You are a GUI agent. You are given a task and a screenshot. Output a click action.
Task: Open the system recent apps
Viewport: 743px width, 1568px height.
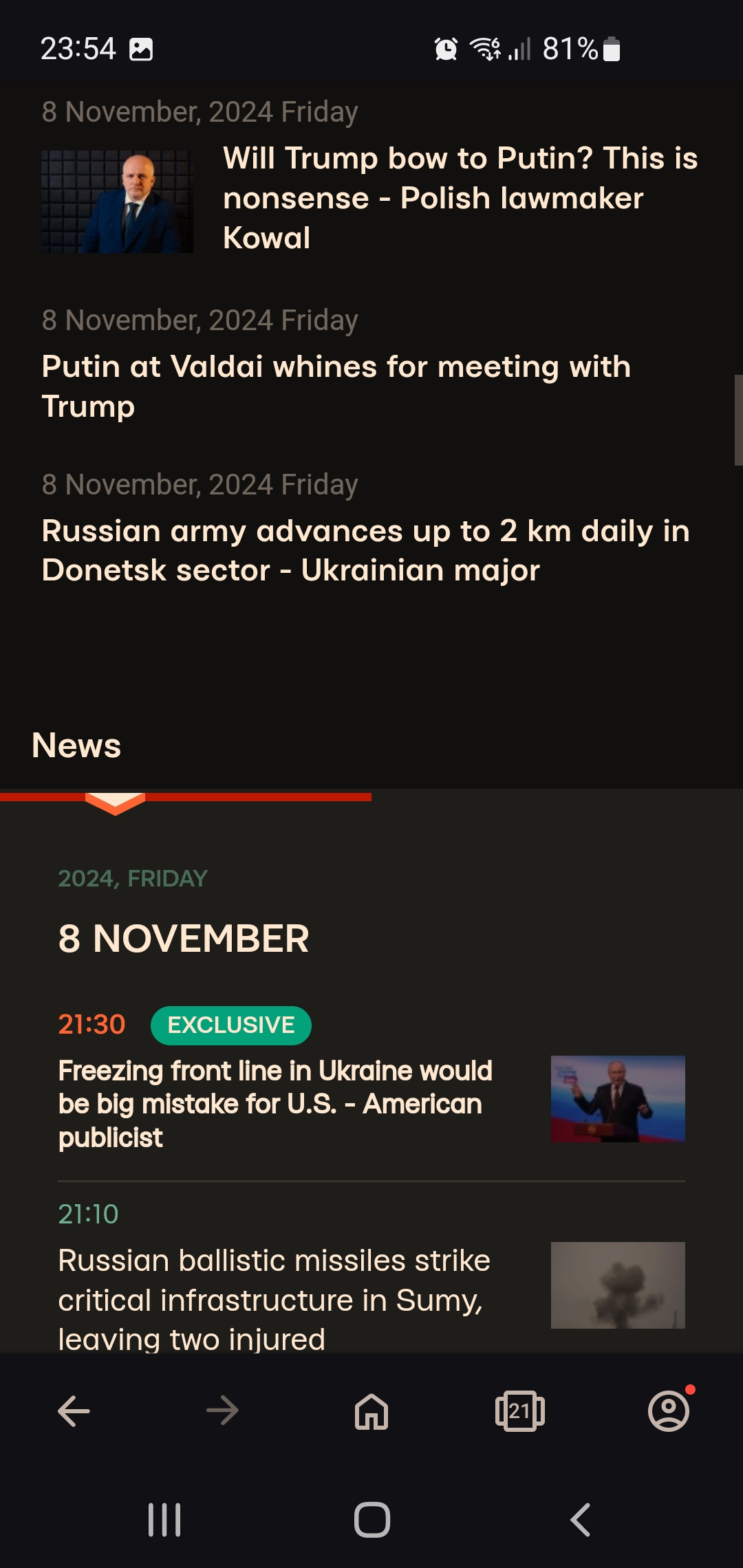[164, 1520]
